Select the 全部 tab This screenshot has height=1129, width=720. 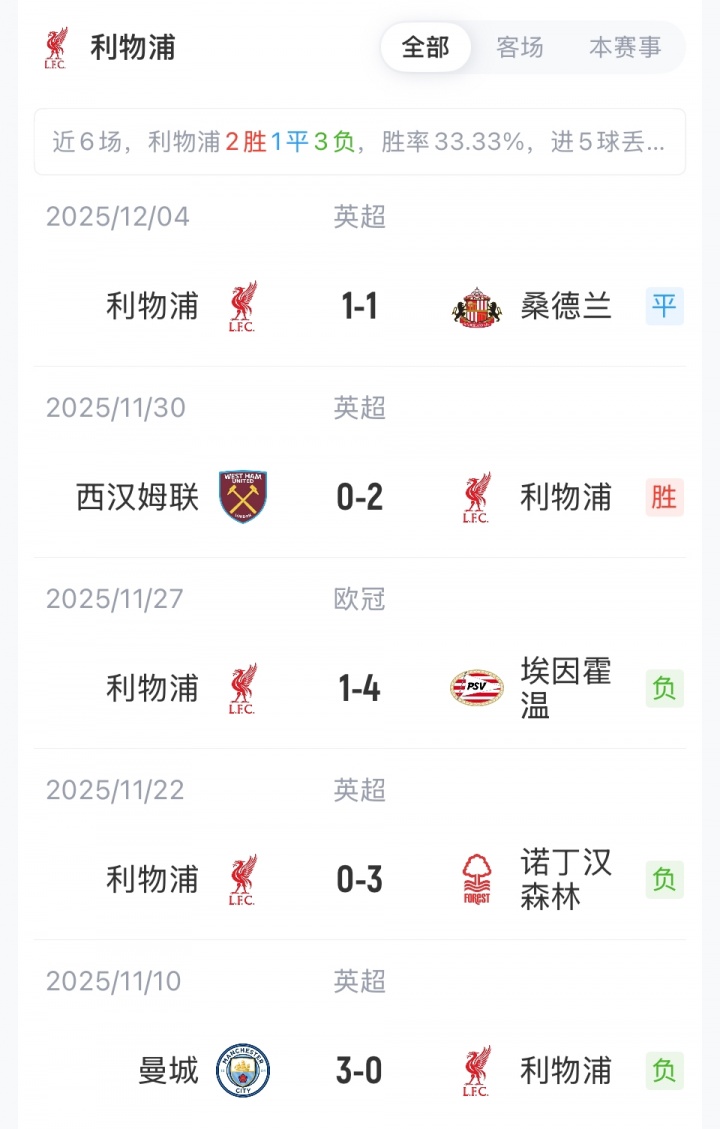pos(426,47)
